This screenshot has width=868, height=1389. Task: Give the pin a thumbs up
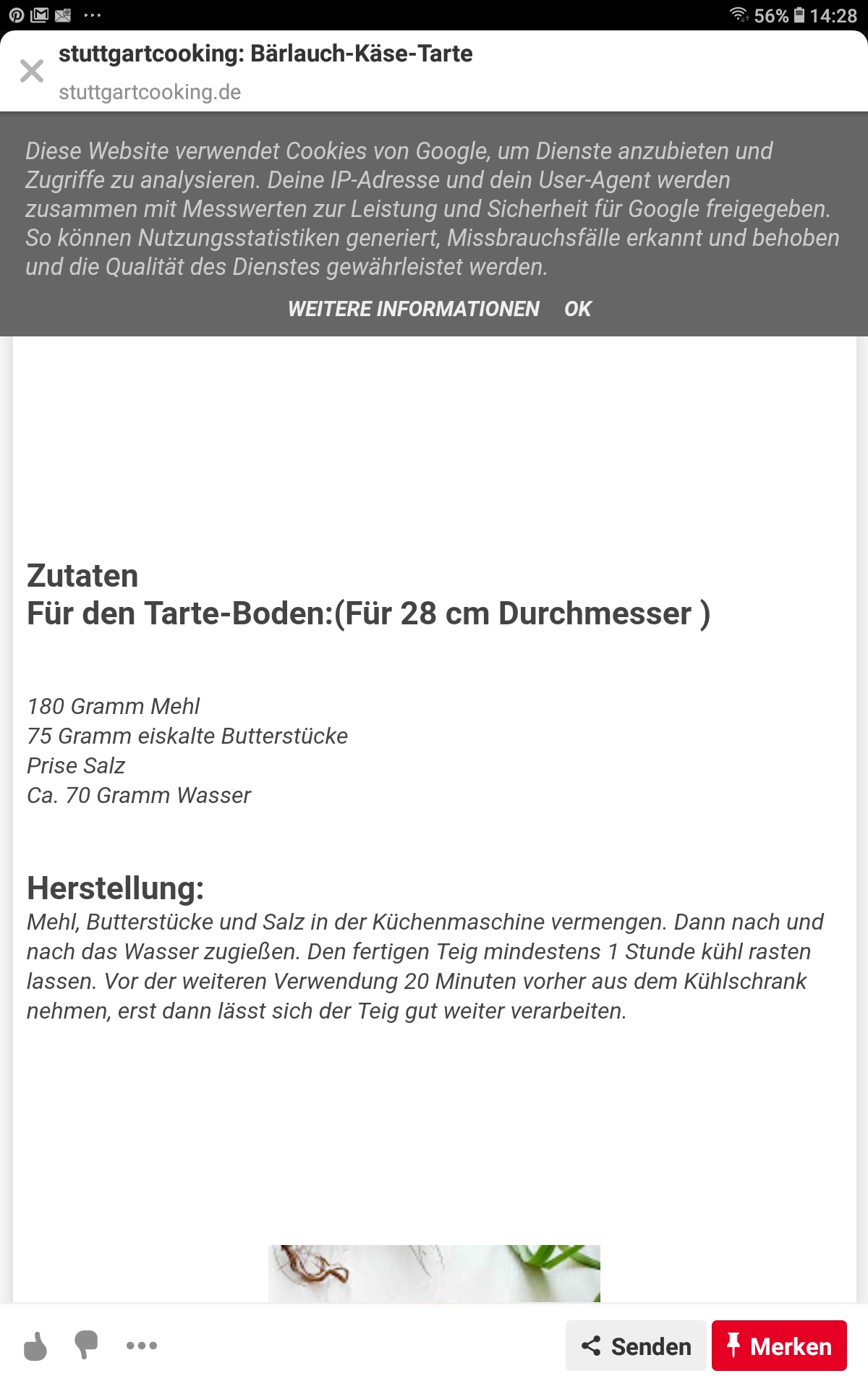coord(35,1346)
